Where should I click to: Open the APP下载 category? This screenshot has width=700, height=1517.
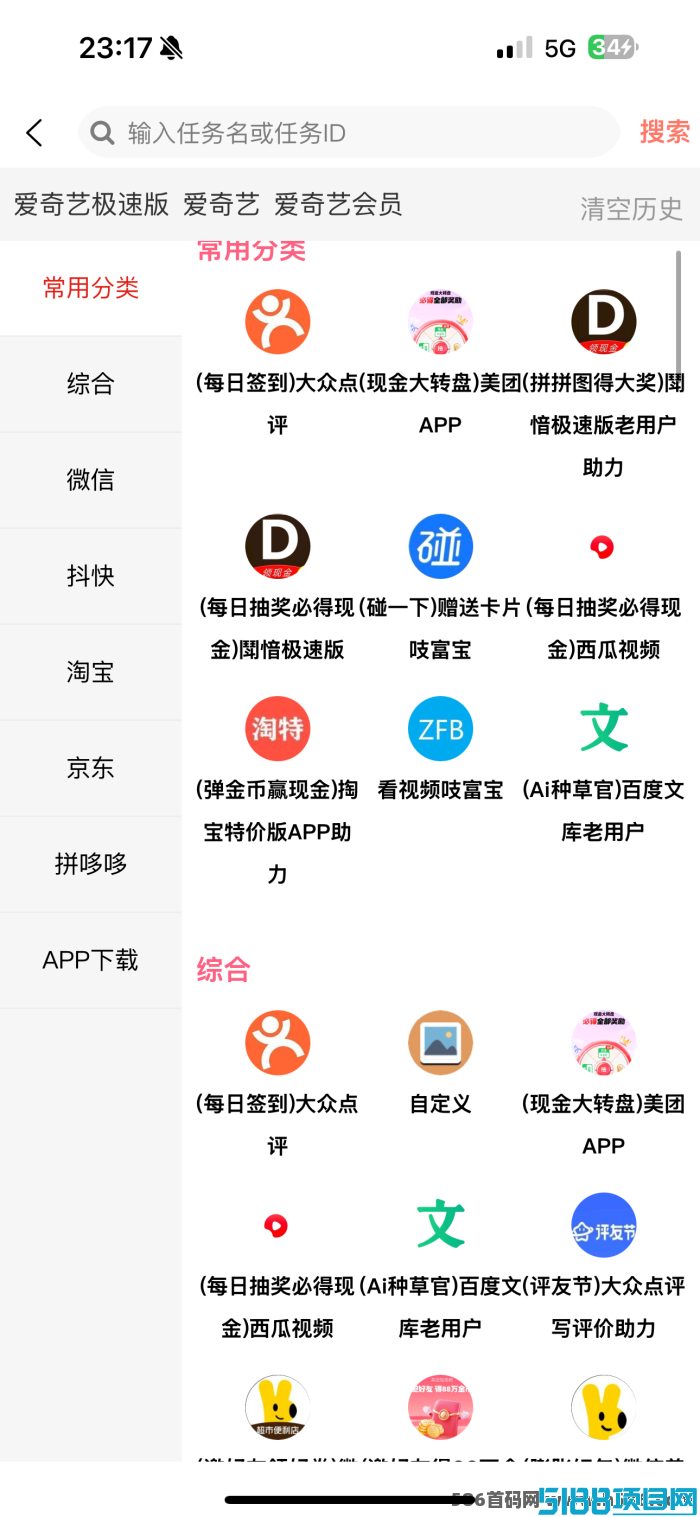point(91,960)
